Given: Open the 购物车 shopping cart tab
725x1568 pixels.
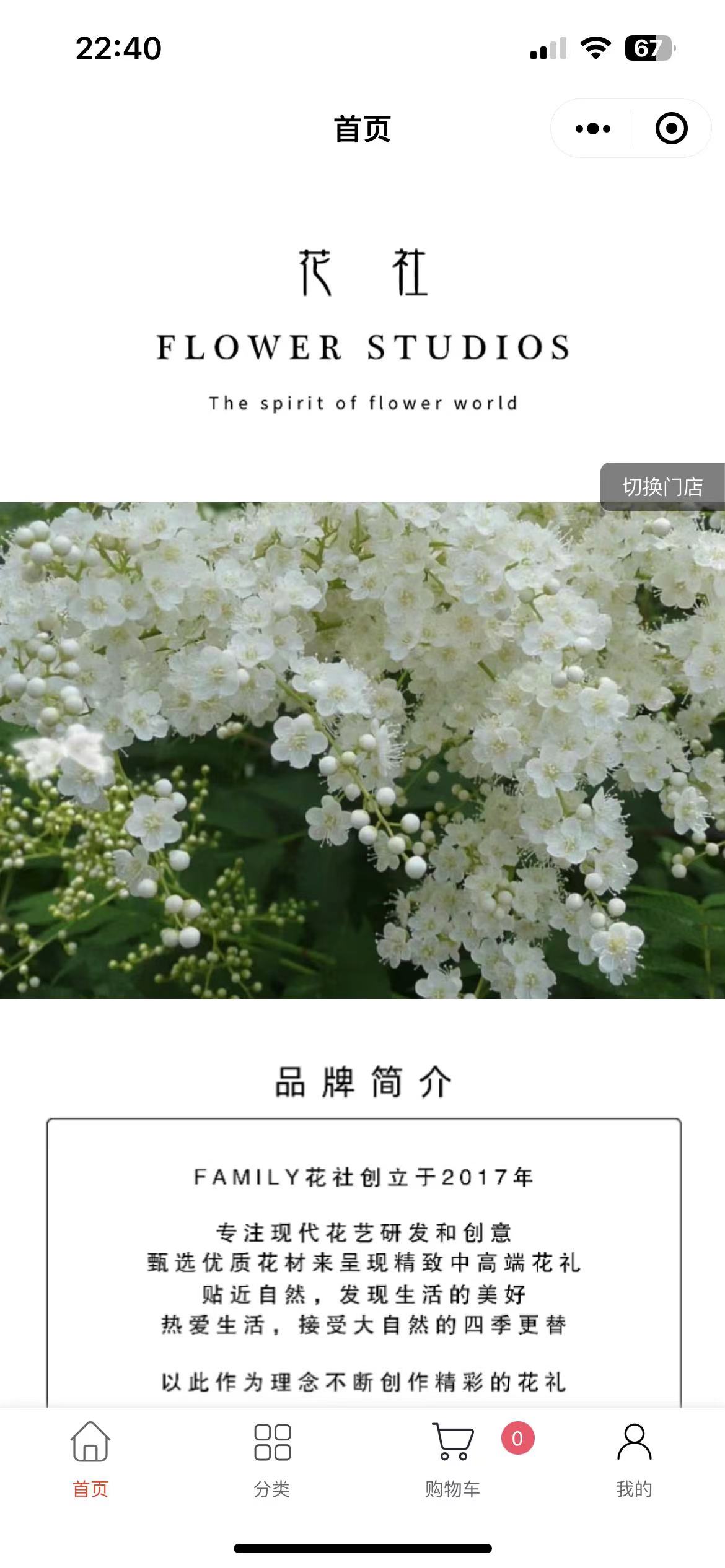Looking at the screenshot, I should [453, 1460].
